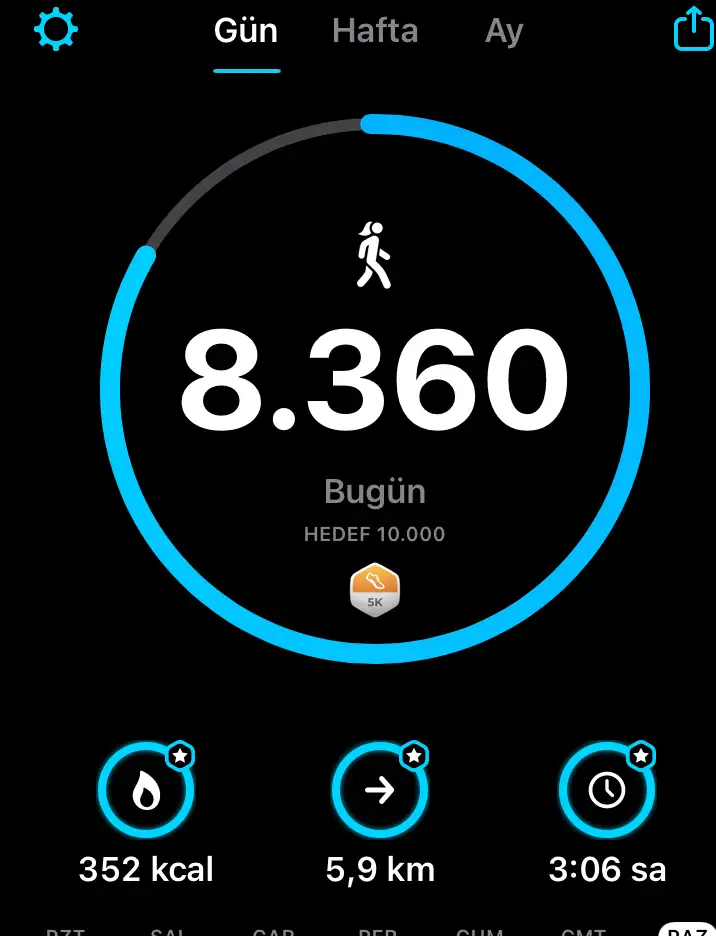Share today's step summary
This screenshot has width=716, height=936.
coord(692,30)
